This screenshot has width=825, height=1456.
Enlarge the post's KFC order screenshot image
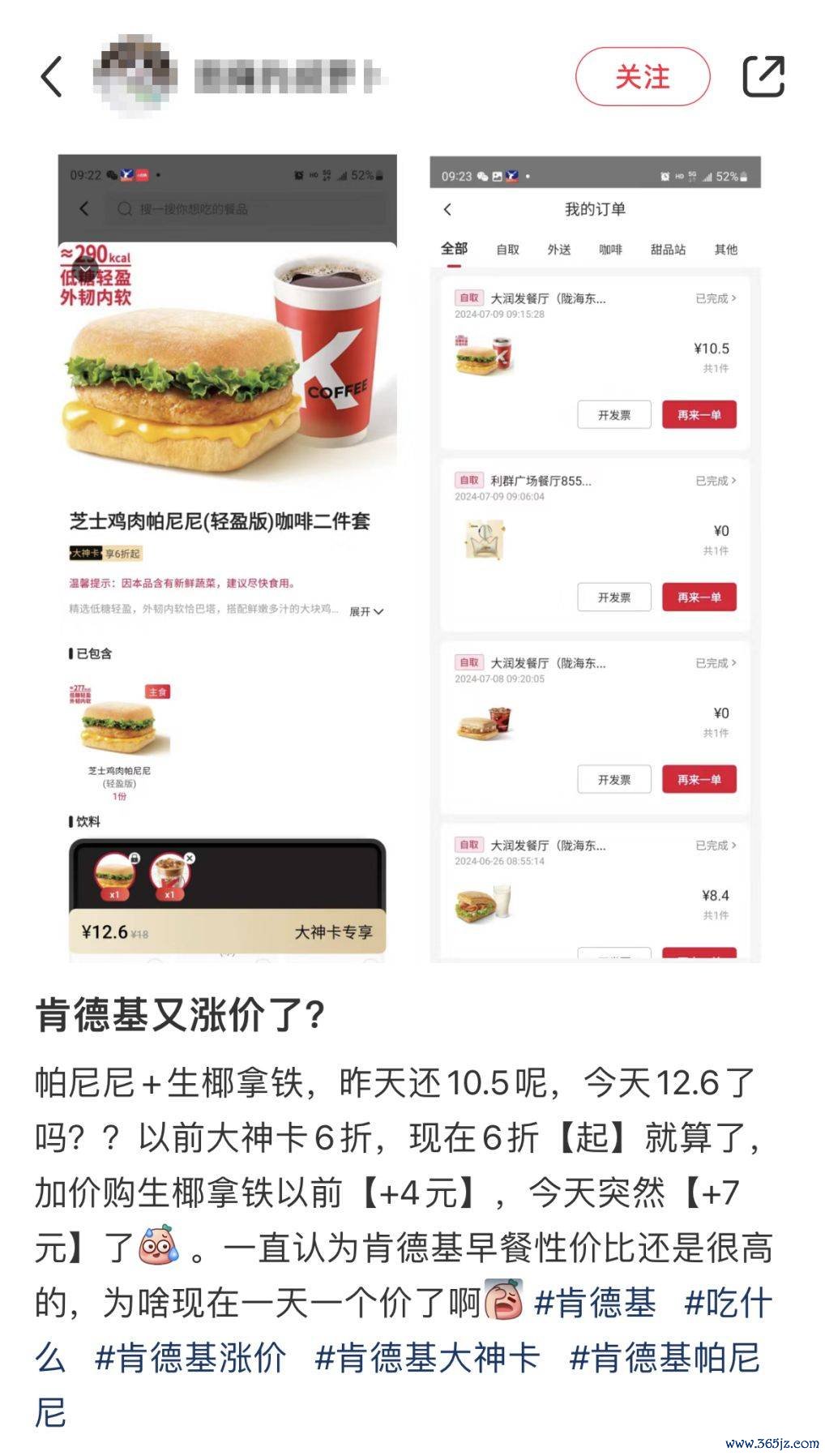tap(409, 558)
